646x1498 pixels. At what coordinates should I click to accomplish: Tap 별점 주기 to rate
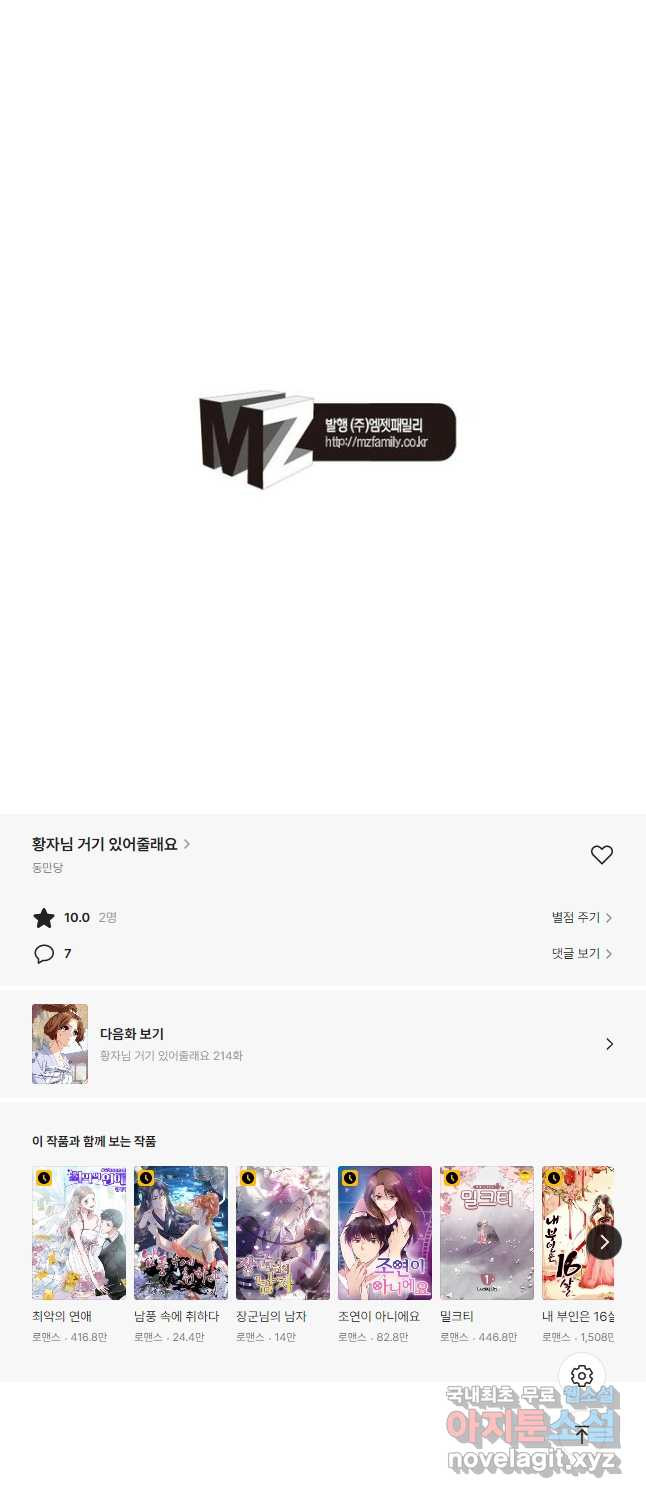tap(581, 917)
